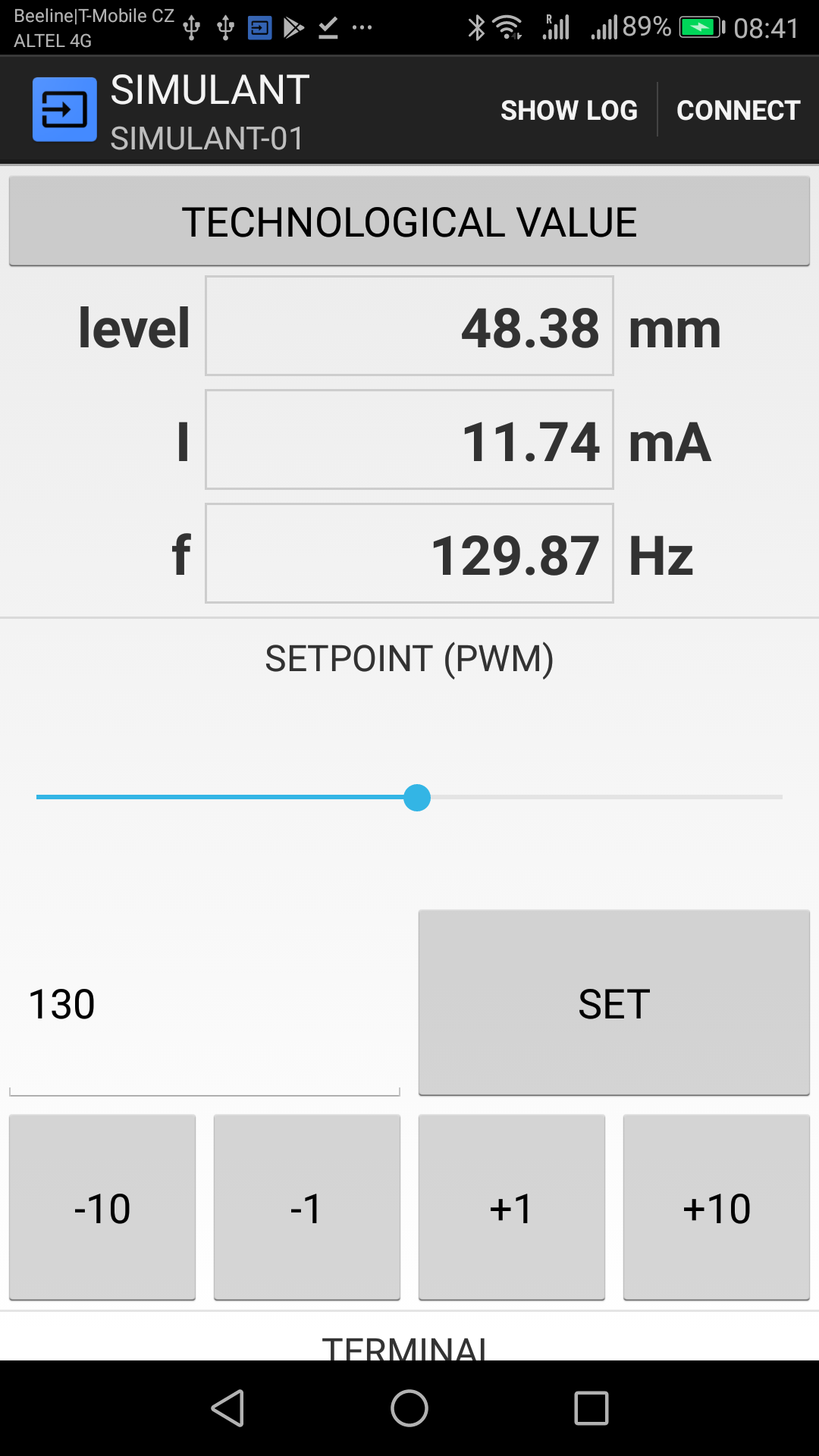Screen dimensions: 819x1456
Task: Open SHOW LOG
Action: tap(569, 109)
